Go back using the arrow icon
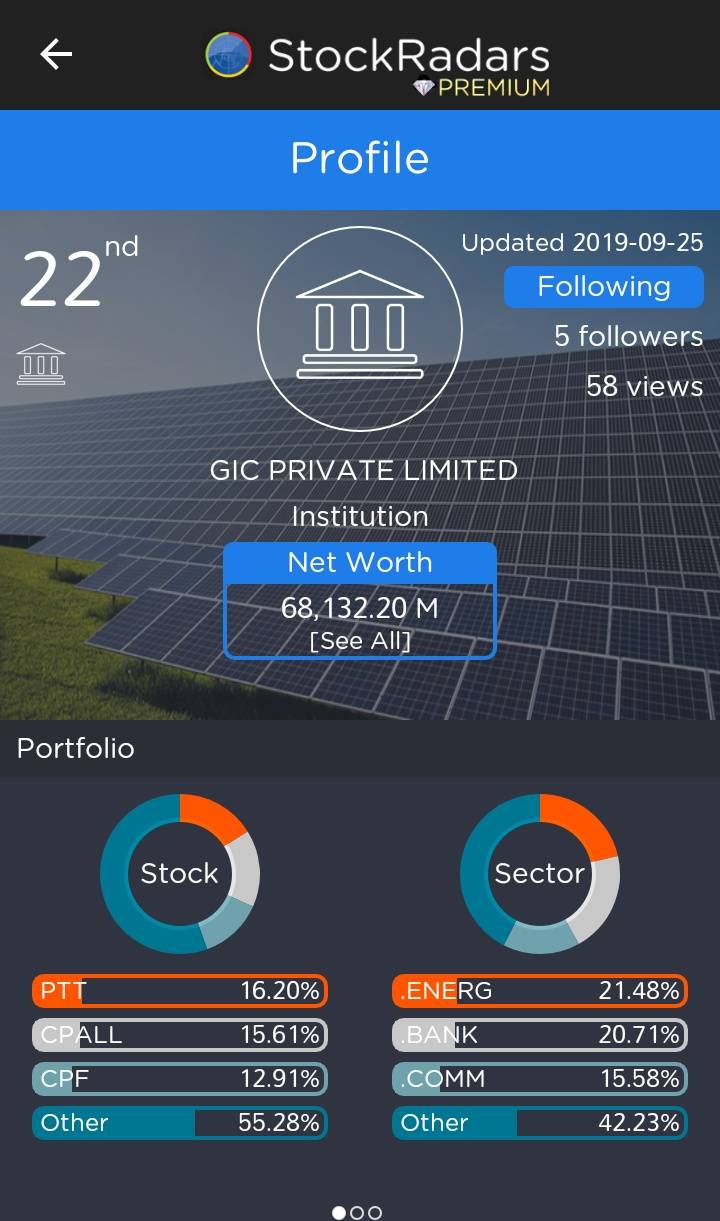The image size is (720, 1221). pos(56,55)
